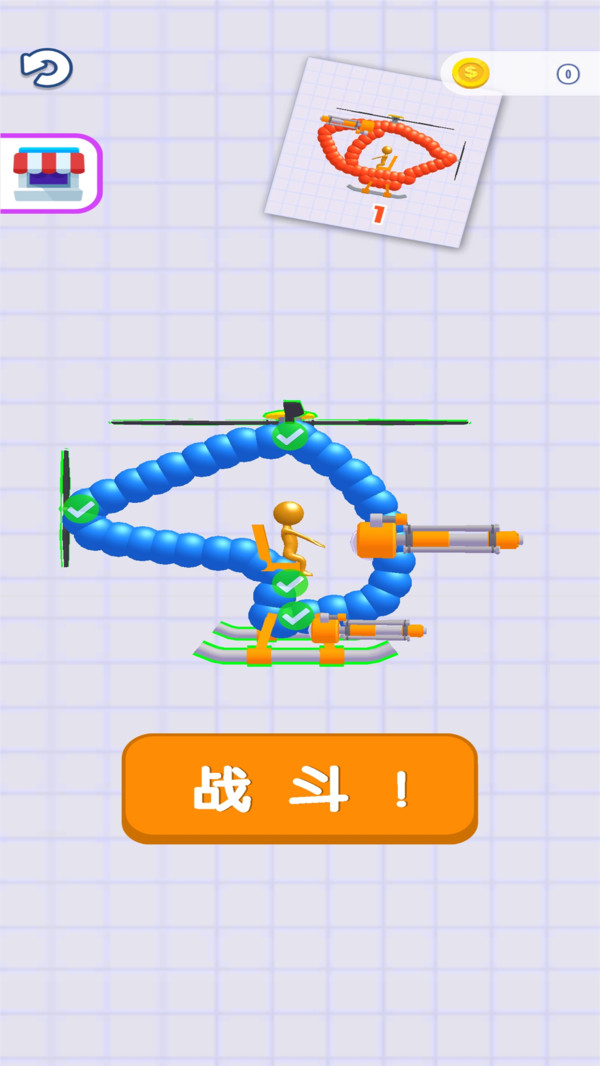
Task: Tap the enemy helicopter preview card
Action: tap(383, 152)
